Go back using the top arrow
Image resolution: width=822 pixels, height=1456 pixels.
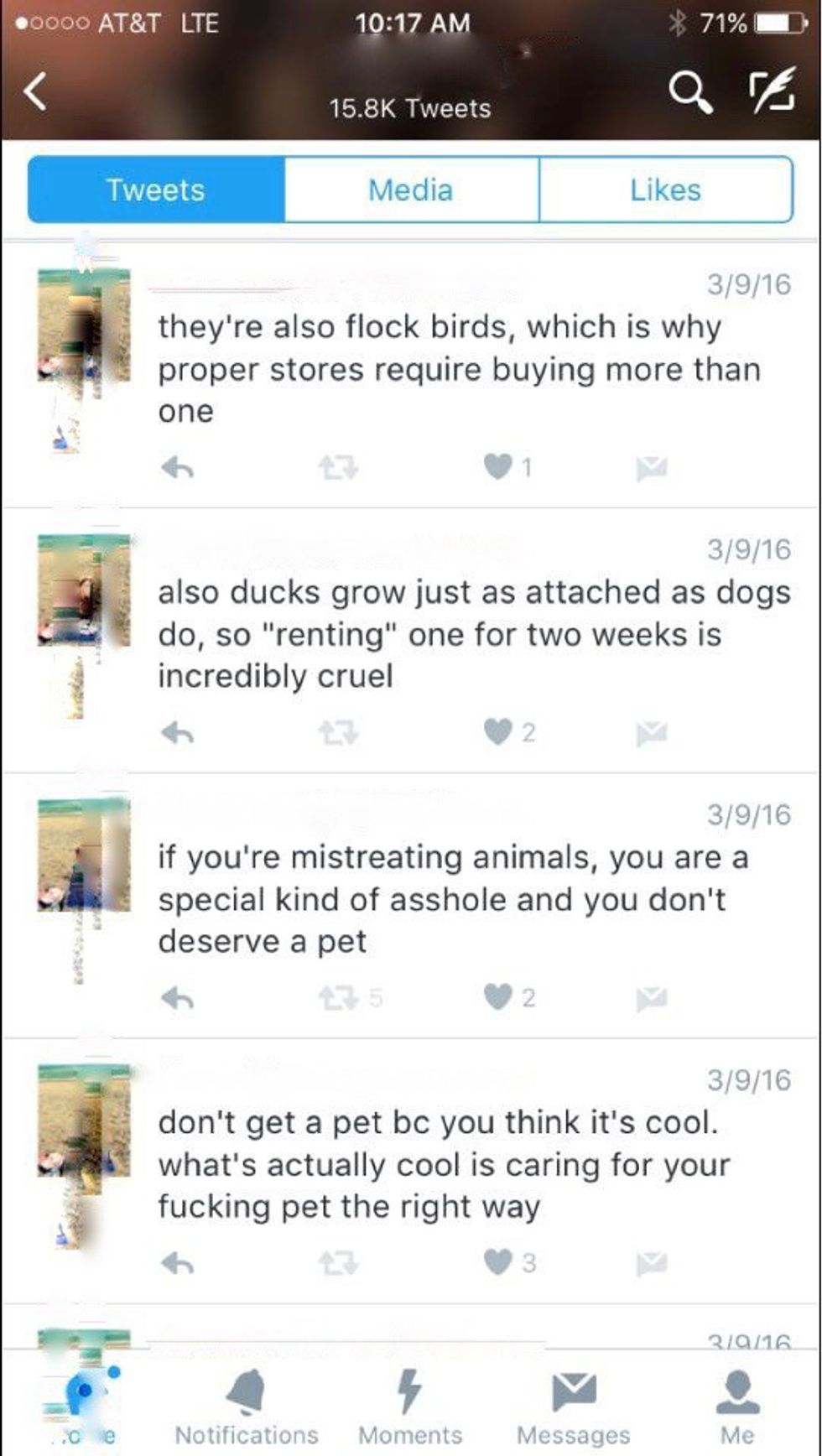point(34,91)
